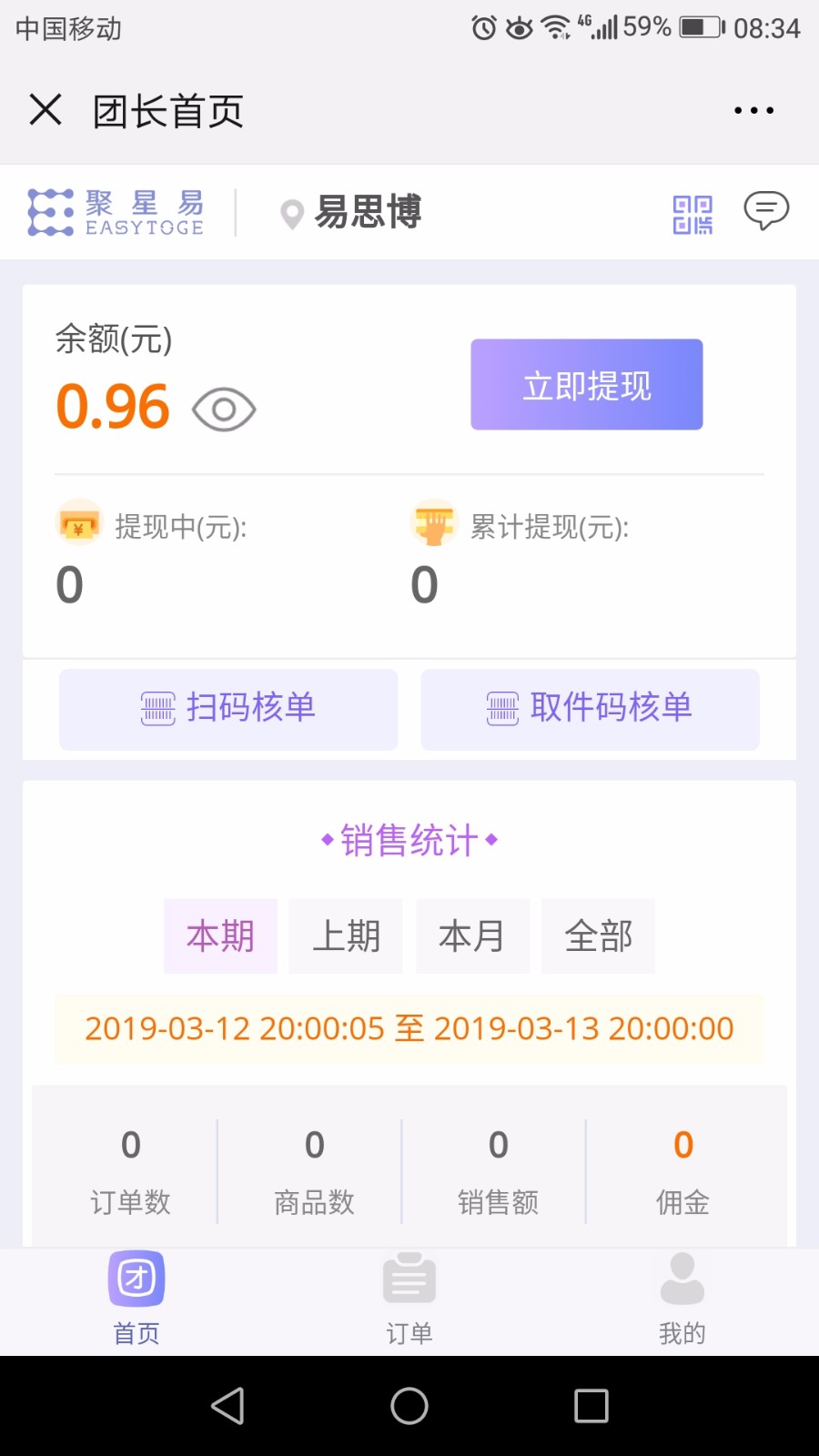Image resolution: width=819 pixels, height=1456 pixels.
Task: Hide the balance with the eye icon
Action: [224, 409]
